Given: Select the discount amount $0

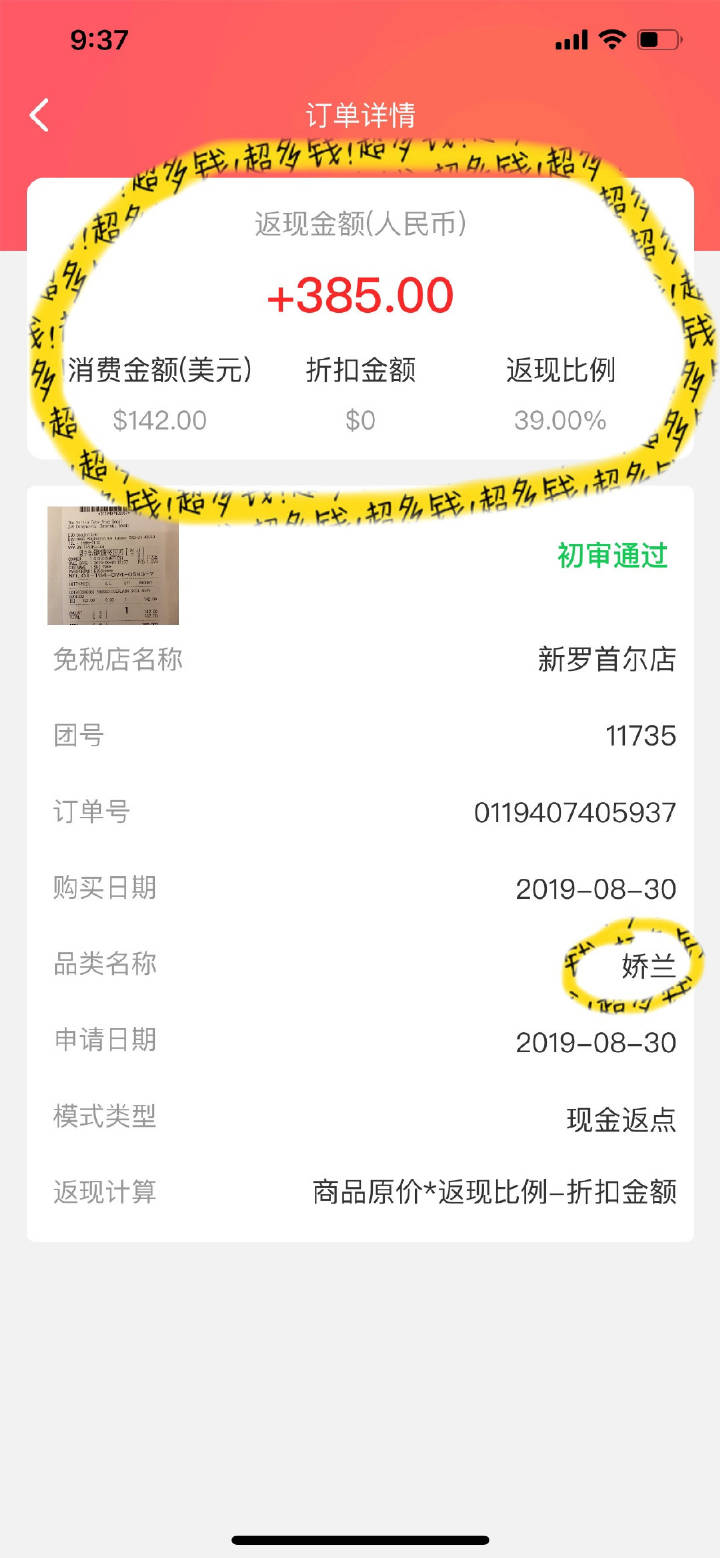Looking at the screenshot, I should pyautogui.click(x=361, y=420).
